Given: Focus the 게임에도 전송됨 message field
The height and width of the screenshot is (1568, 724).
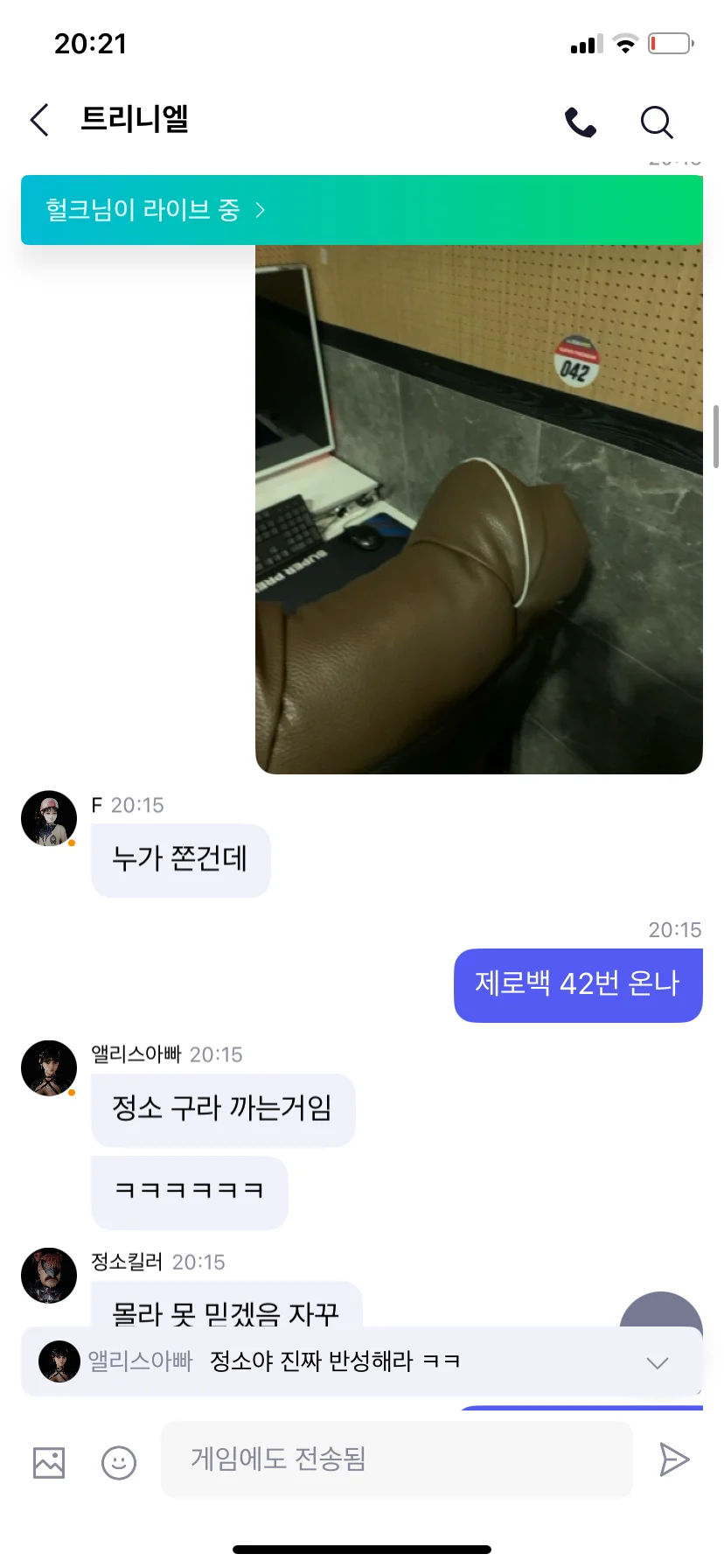Looking at the screenshot, I should pyautogui.click(x=396, y=1459).
